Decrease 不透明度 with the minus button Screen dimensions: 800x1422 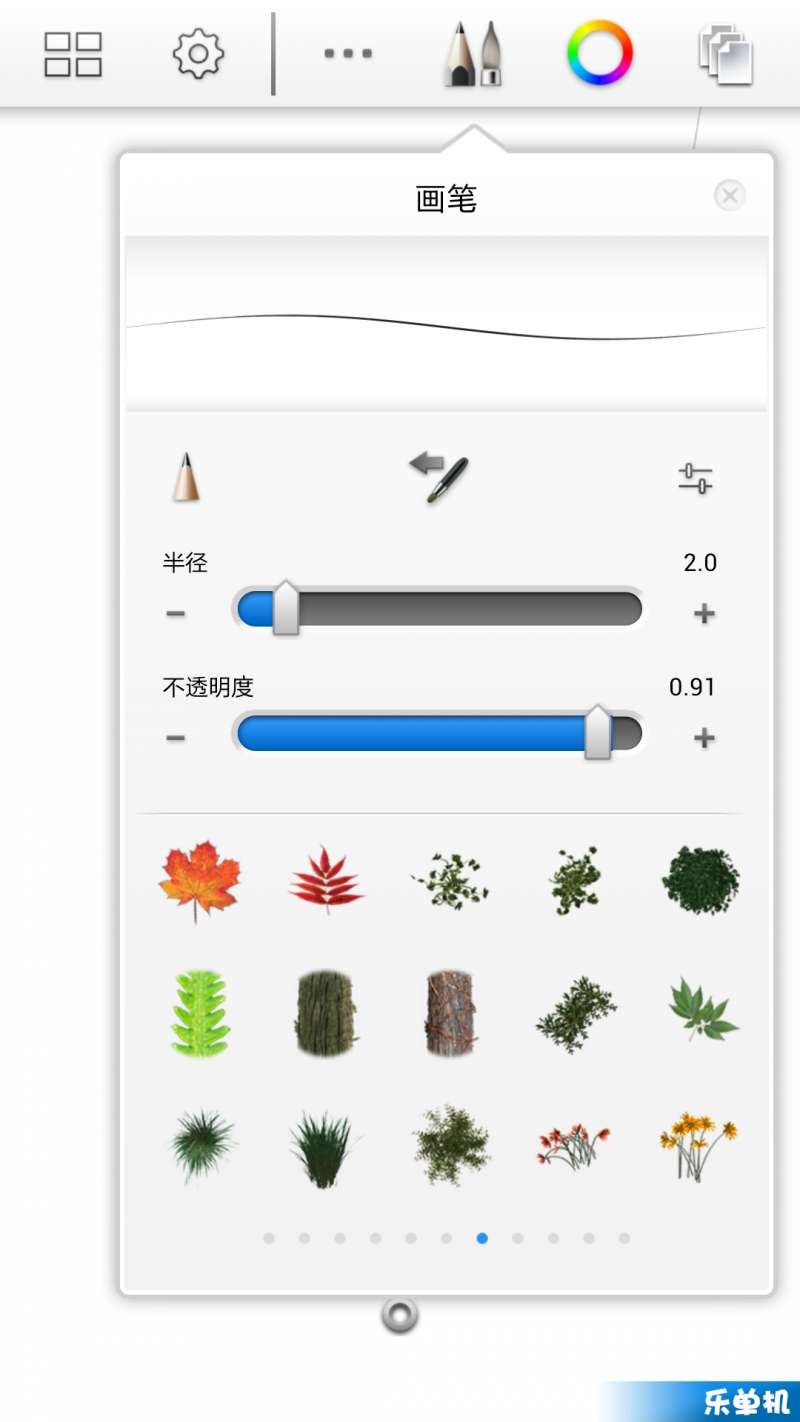pyautogui.click(x=176, y=738)
